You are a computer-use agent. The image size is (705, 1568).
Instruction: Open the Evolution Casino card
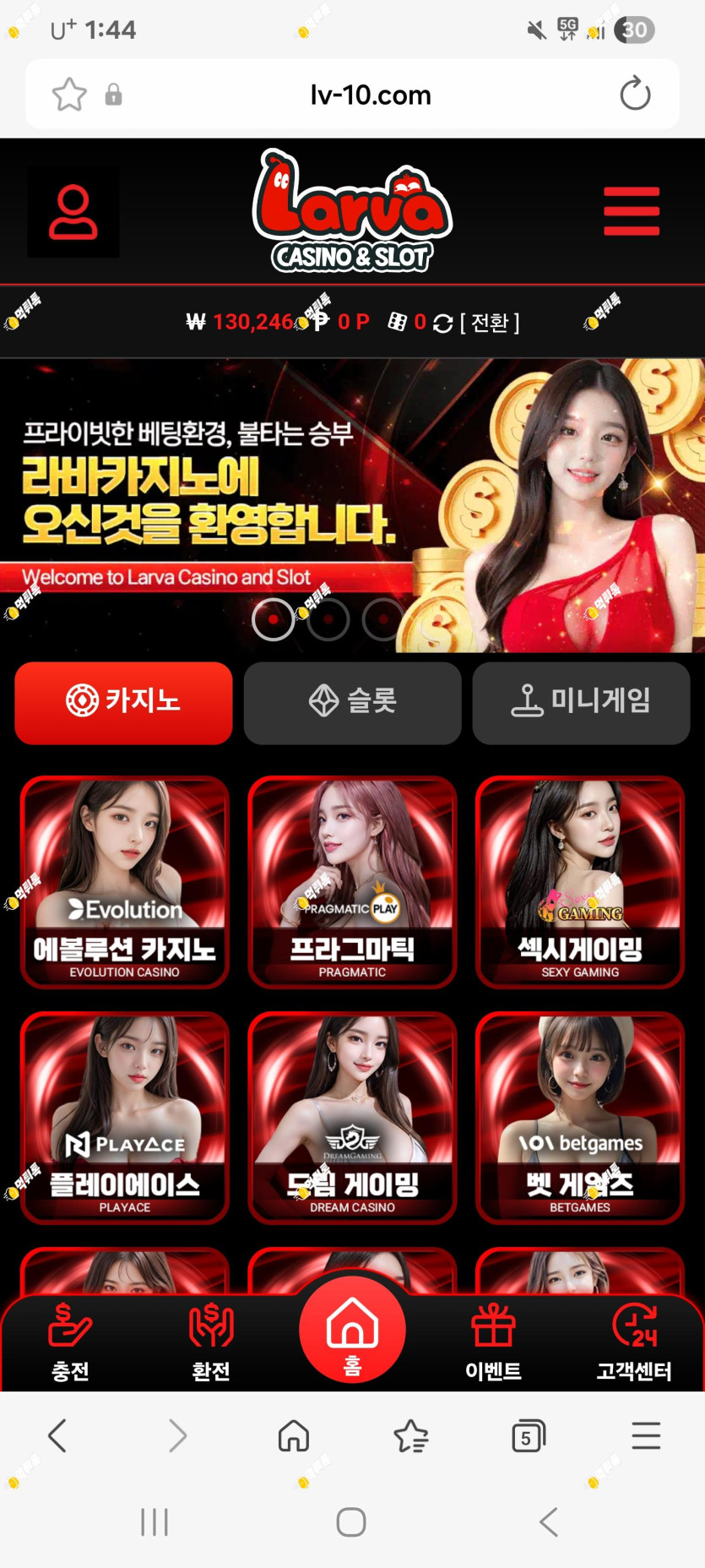coord(124,882)
